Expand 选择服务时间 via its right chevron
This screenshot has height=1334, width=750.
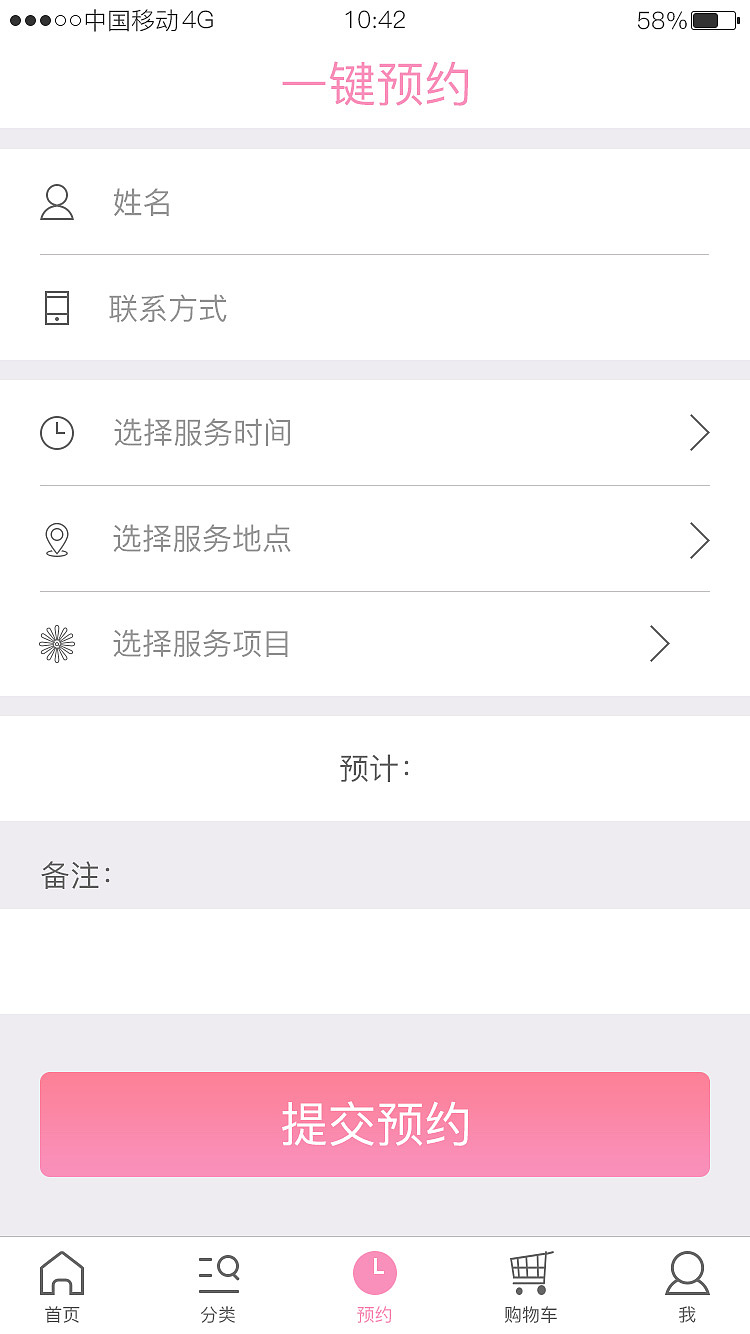point(699,433)
